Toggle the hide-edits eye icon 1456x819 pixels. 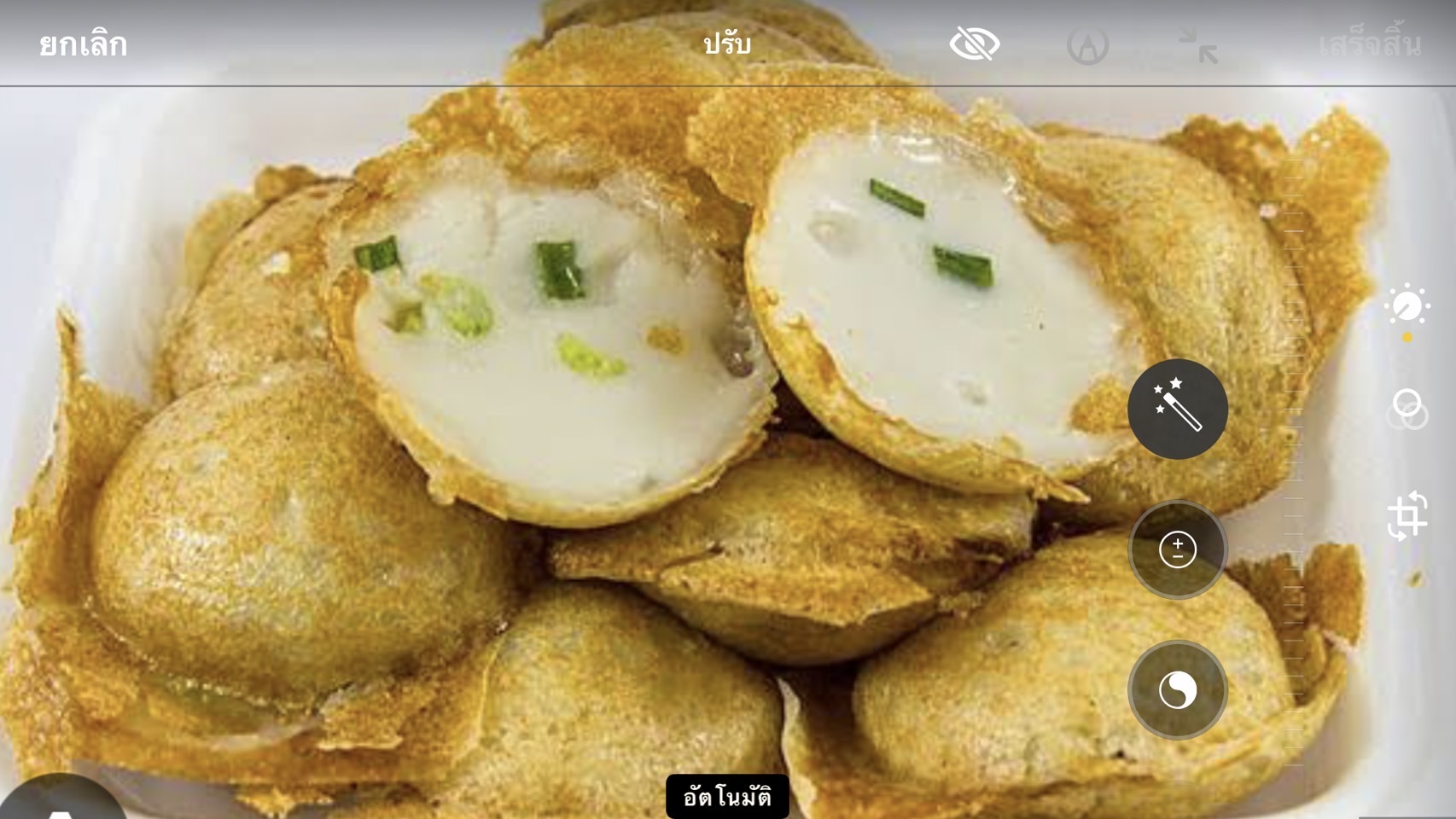pos(974,44)
